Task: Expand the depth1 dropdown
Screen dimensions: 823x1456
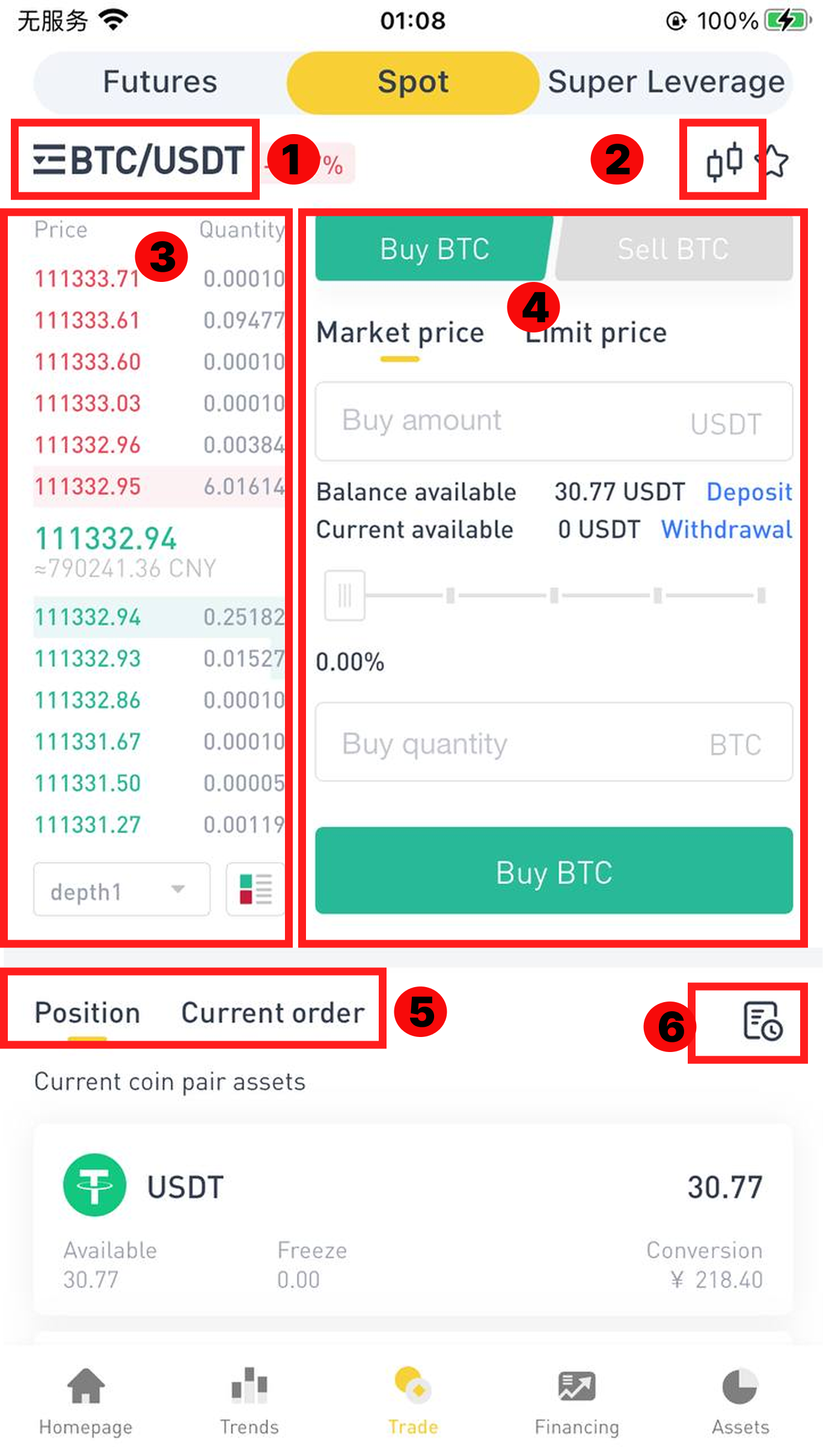Action: pos(121,890)
